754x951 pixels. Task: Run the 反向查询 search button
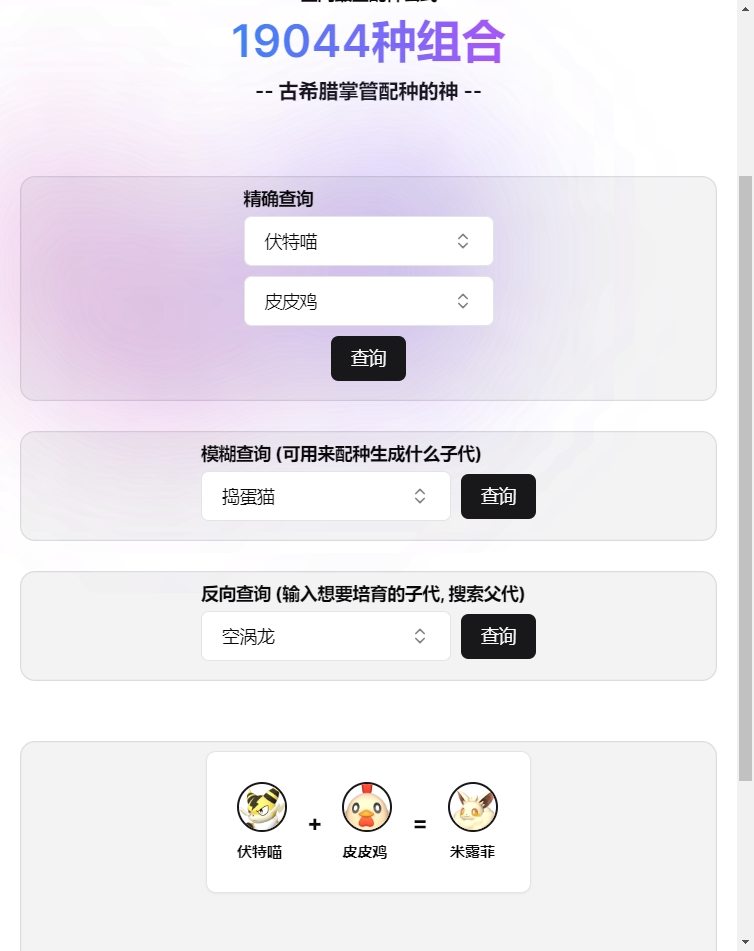click(x=498, y=636)
